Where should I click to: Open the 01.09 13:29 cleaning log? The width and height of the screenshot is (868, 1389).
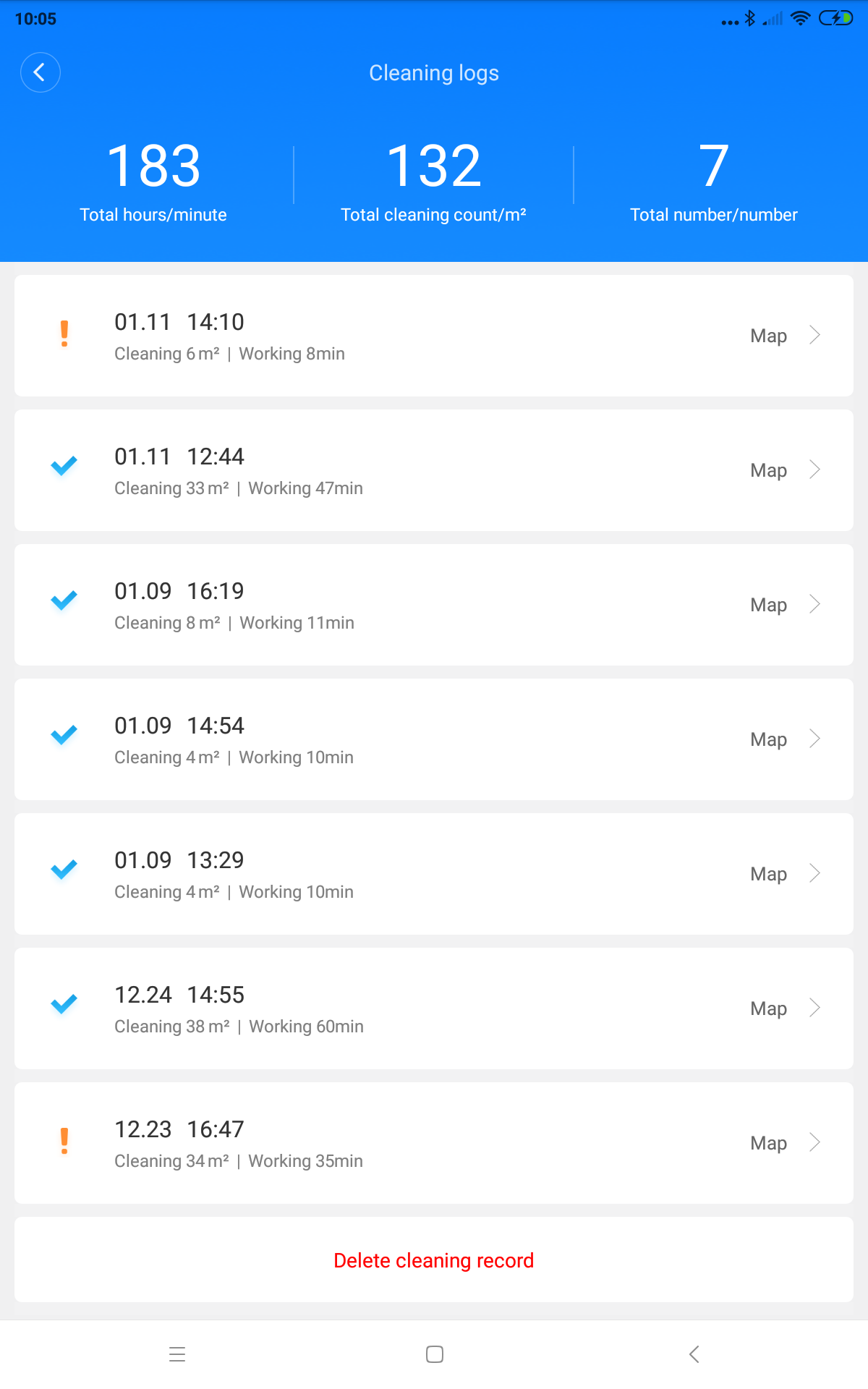434,874
